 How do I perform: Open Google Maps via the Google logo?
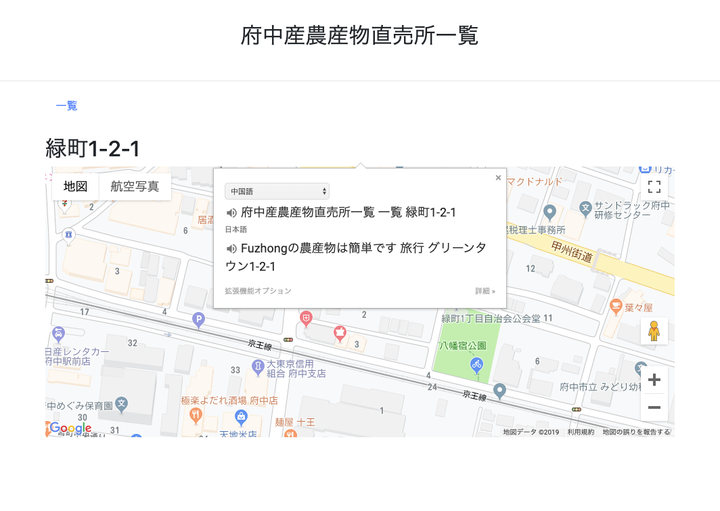click(70, 428)
